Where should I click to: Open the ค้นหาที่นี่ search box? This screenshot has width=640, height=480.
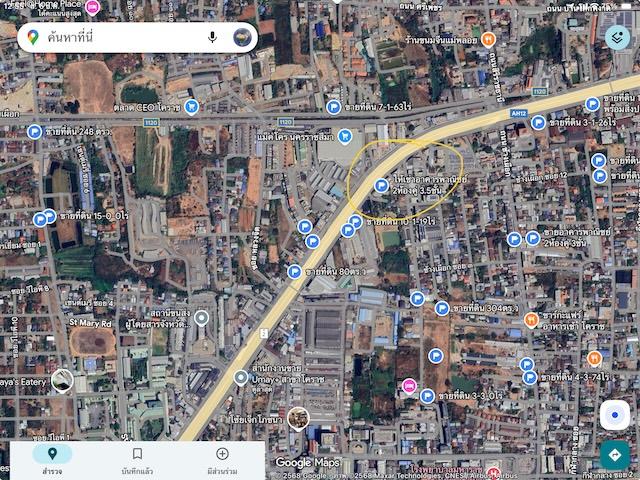tap(110, 37)
